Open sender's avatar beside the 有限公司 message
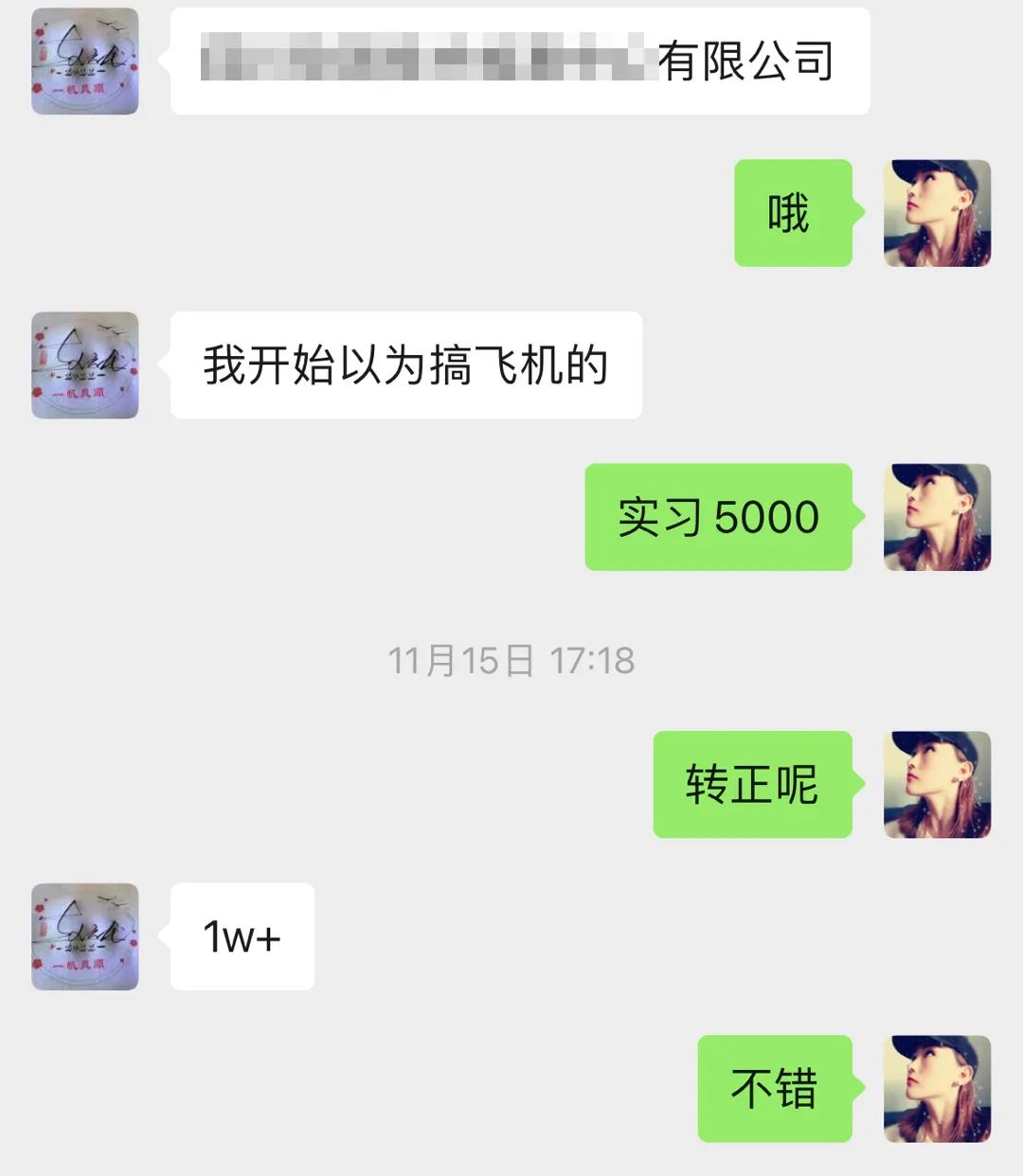Viewport: 1023px width, 1176px height. click(85, 62)
